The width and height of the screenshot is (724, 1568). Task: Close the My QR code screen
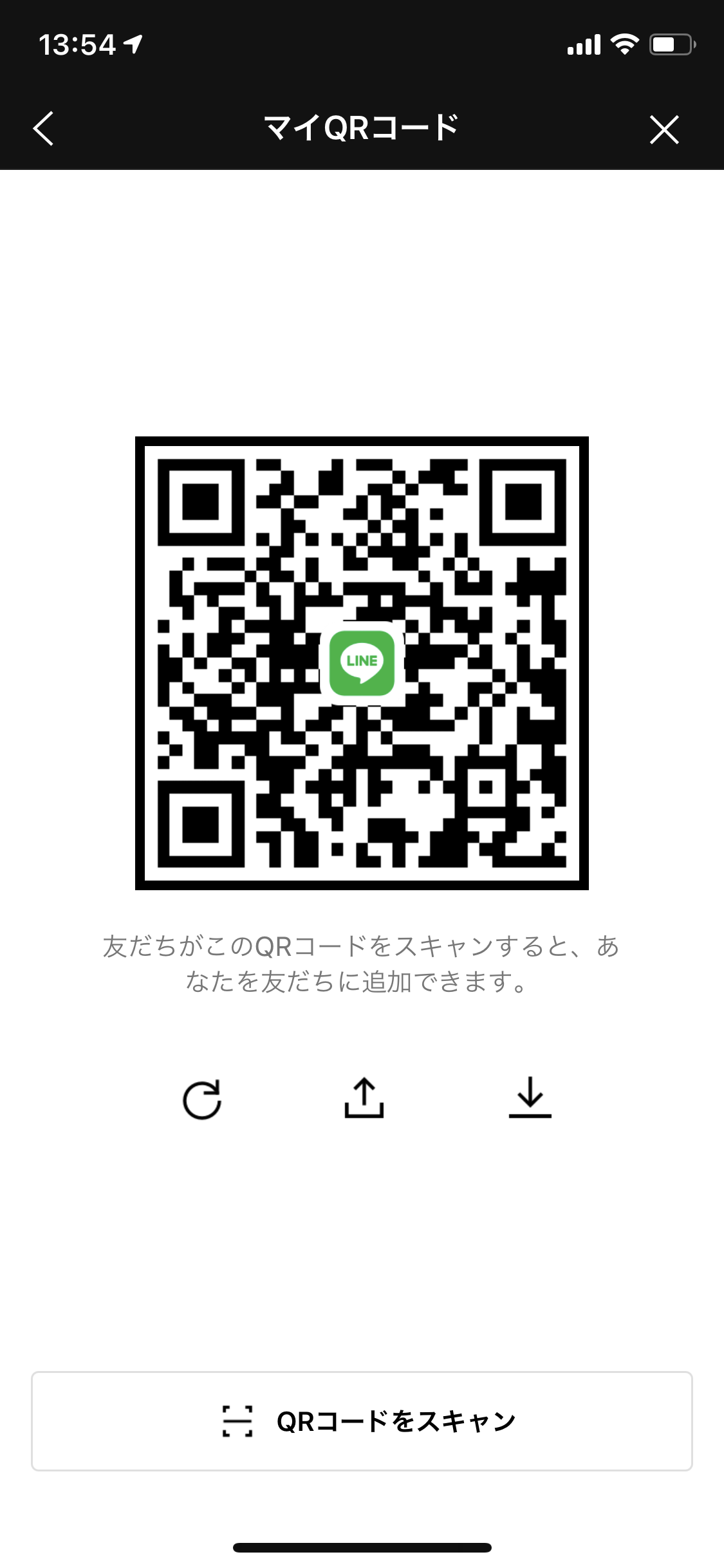pos(664,129)
